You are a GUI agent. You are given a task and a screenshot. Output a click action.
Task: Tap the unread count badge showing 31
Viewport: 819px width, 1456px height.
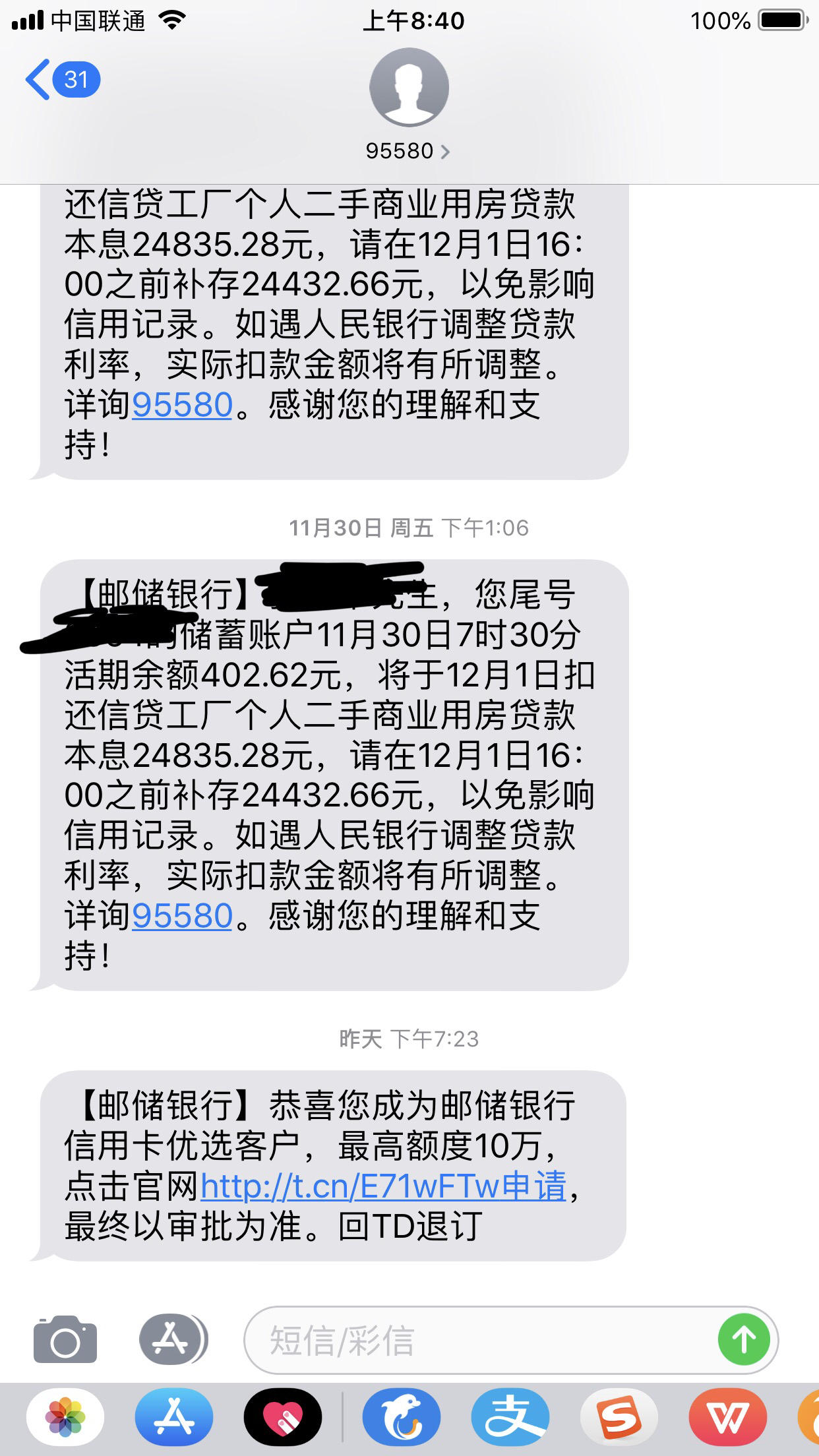(x=75, y=80)
